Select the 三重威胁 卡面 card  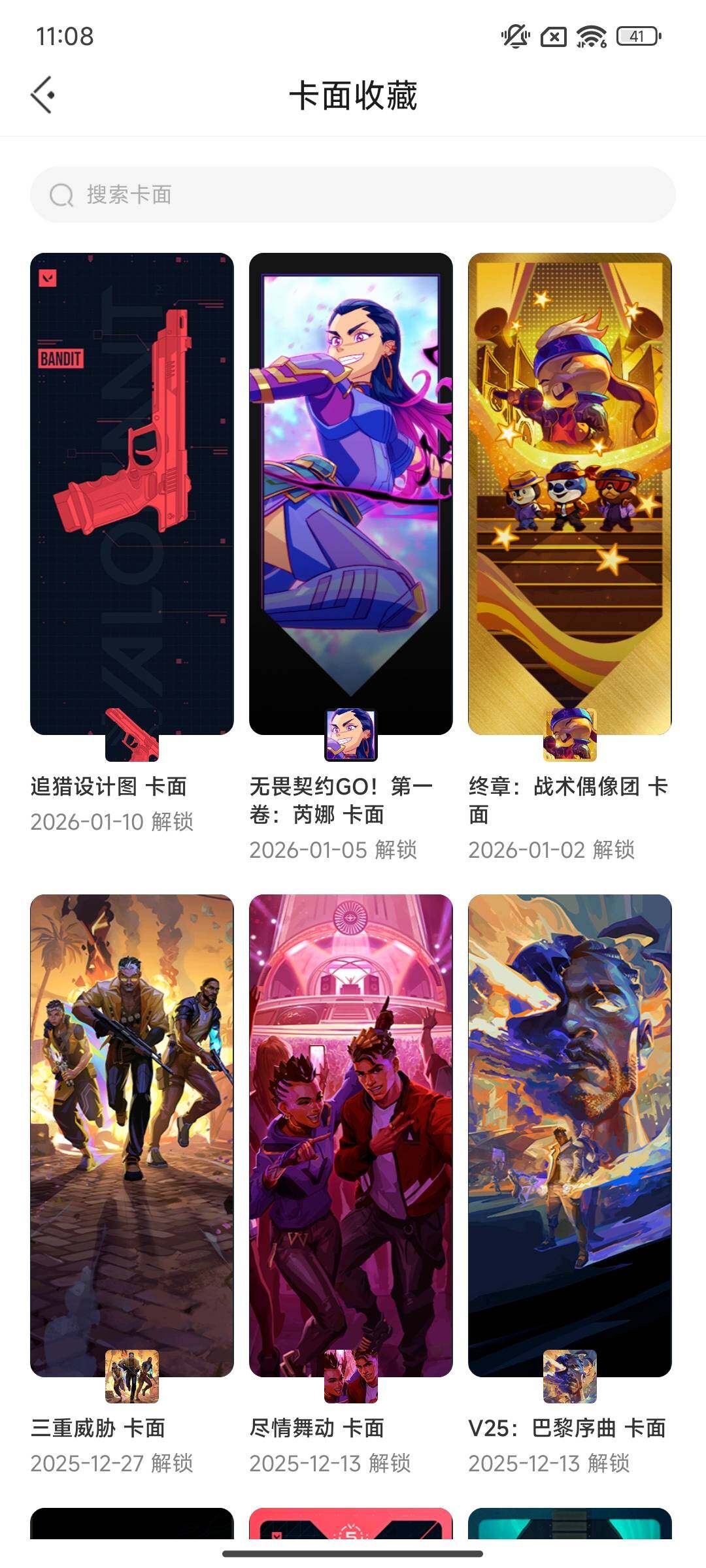tap(132, 1135)
